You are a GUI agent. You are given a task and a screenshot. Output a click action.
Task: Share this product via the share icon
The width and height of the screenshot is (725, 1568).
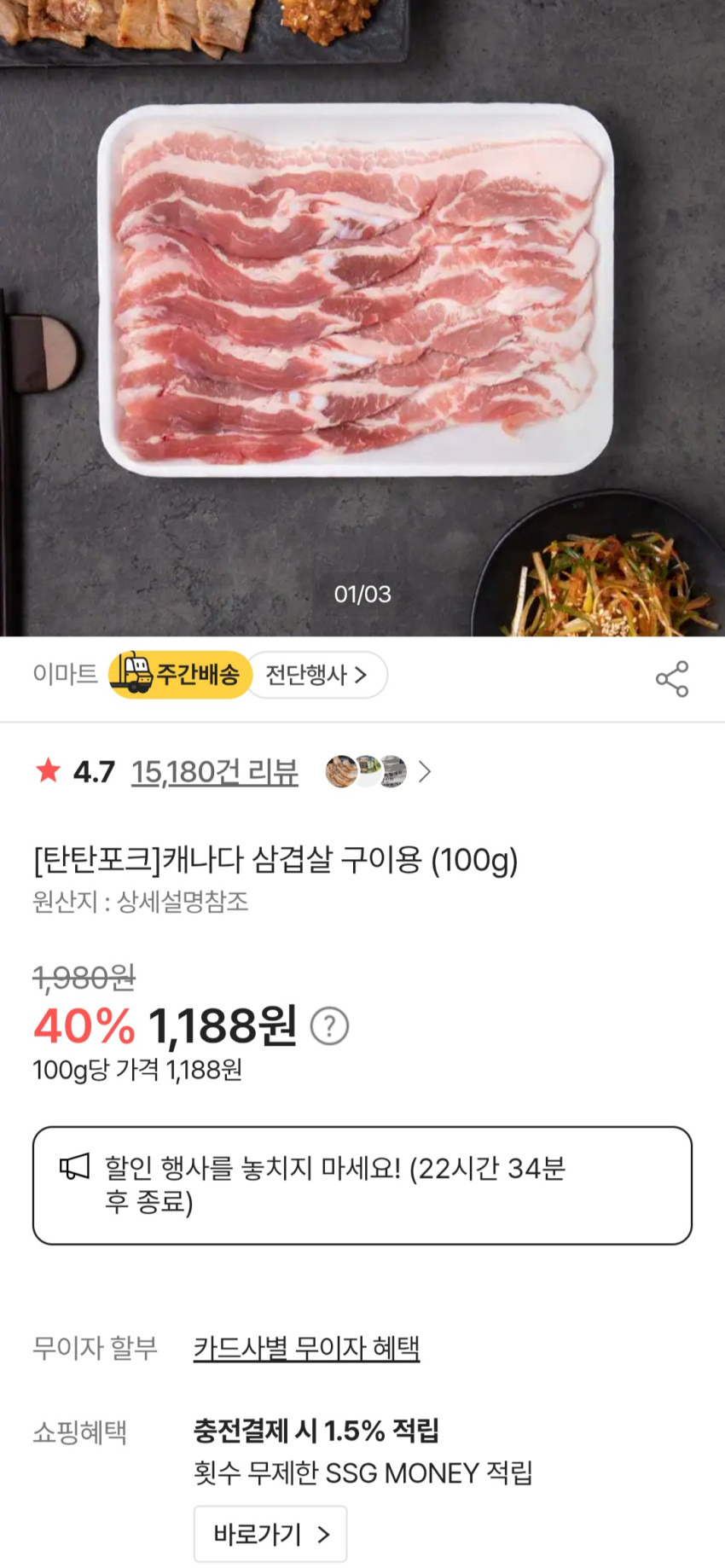(672, 678)
